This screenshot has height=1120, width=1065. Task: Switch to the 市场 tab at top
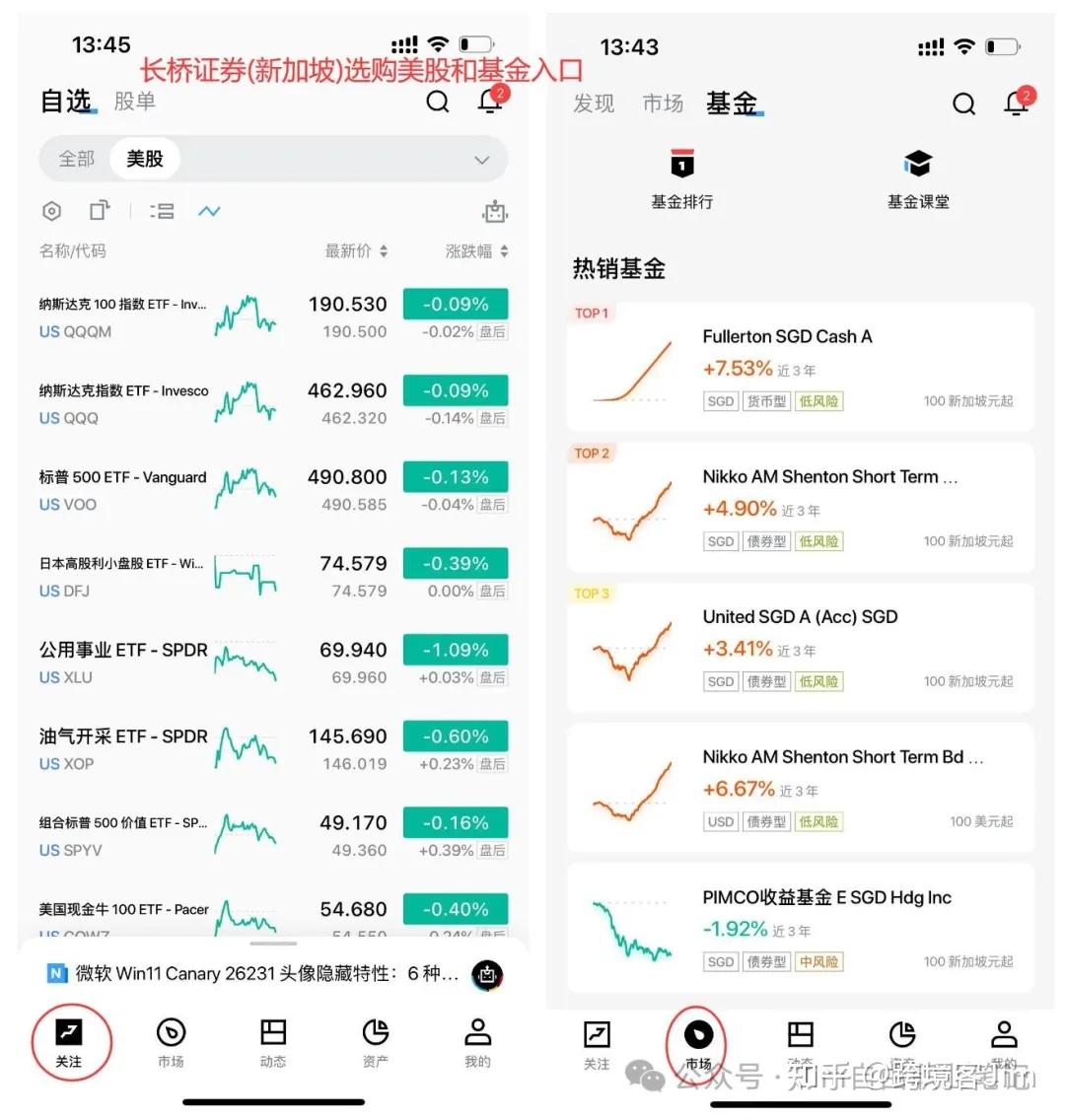point(662,105)
